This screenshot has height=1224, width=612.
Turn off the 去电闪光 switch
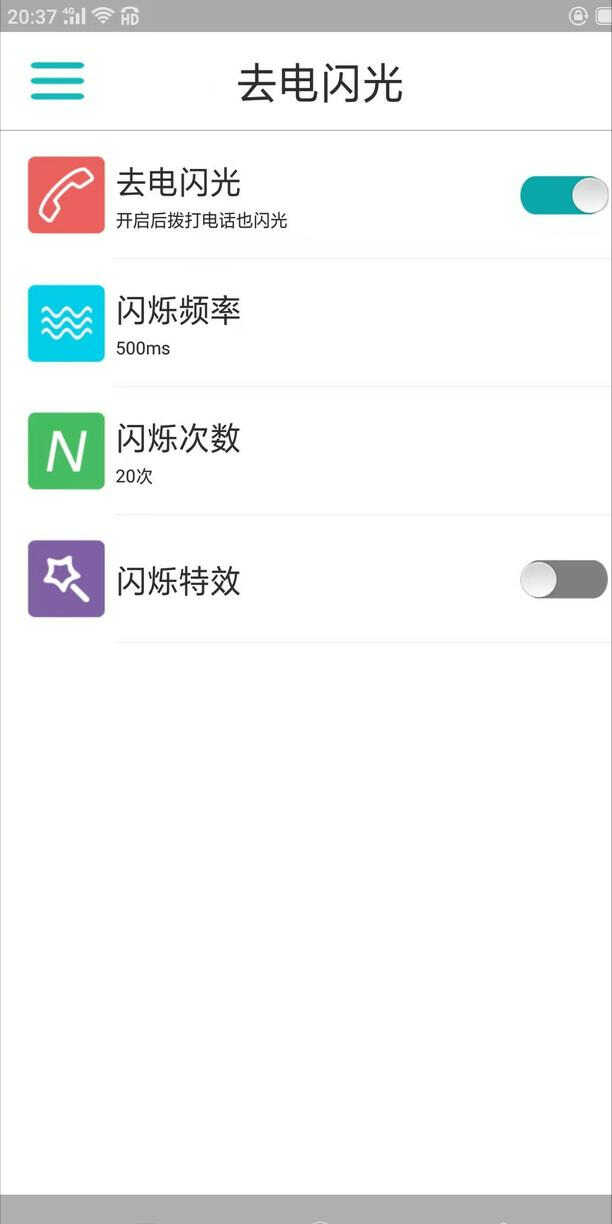(563, 195)
